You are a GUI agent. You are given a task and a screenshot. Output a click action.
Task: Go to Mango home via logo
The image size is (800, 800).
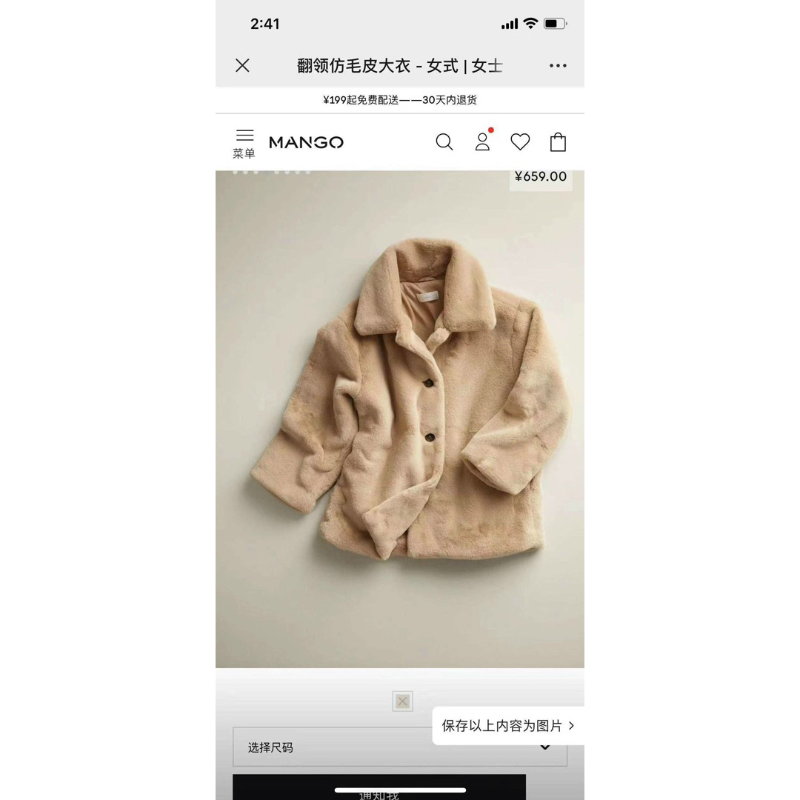tap(306, 142)
